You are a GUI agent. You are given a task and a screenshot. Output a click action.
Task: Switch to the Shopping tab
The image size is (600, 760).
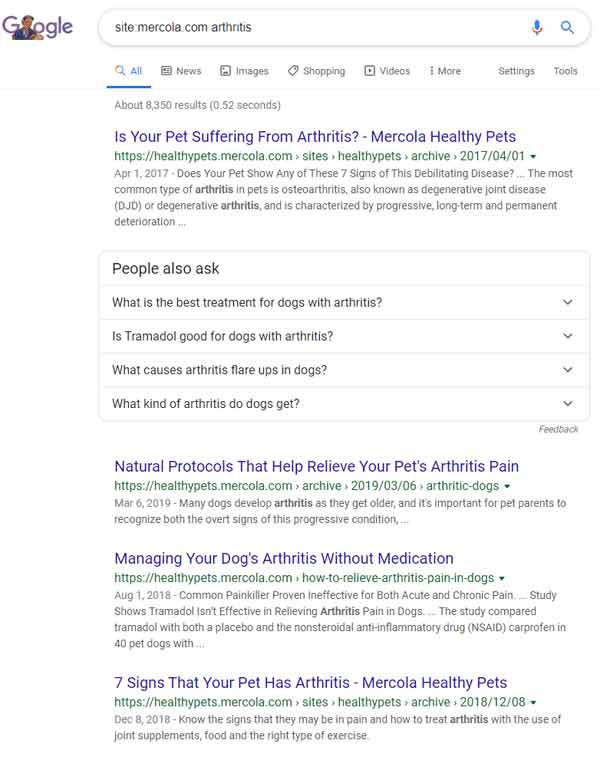coord(316,71)
